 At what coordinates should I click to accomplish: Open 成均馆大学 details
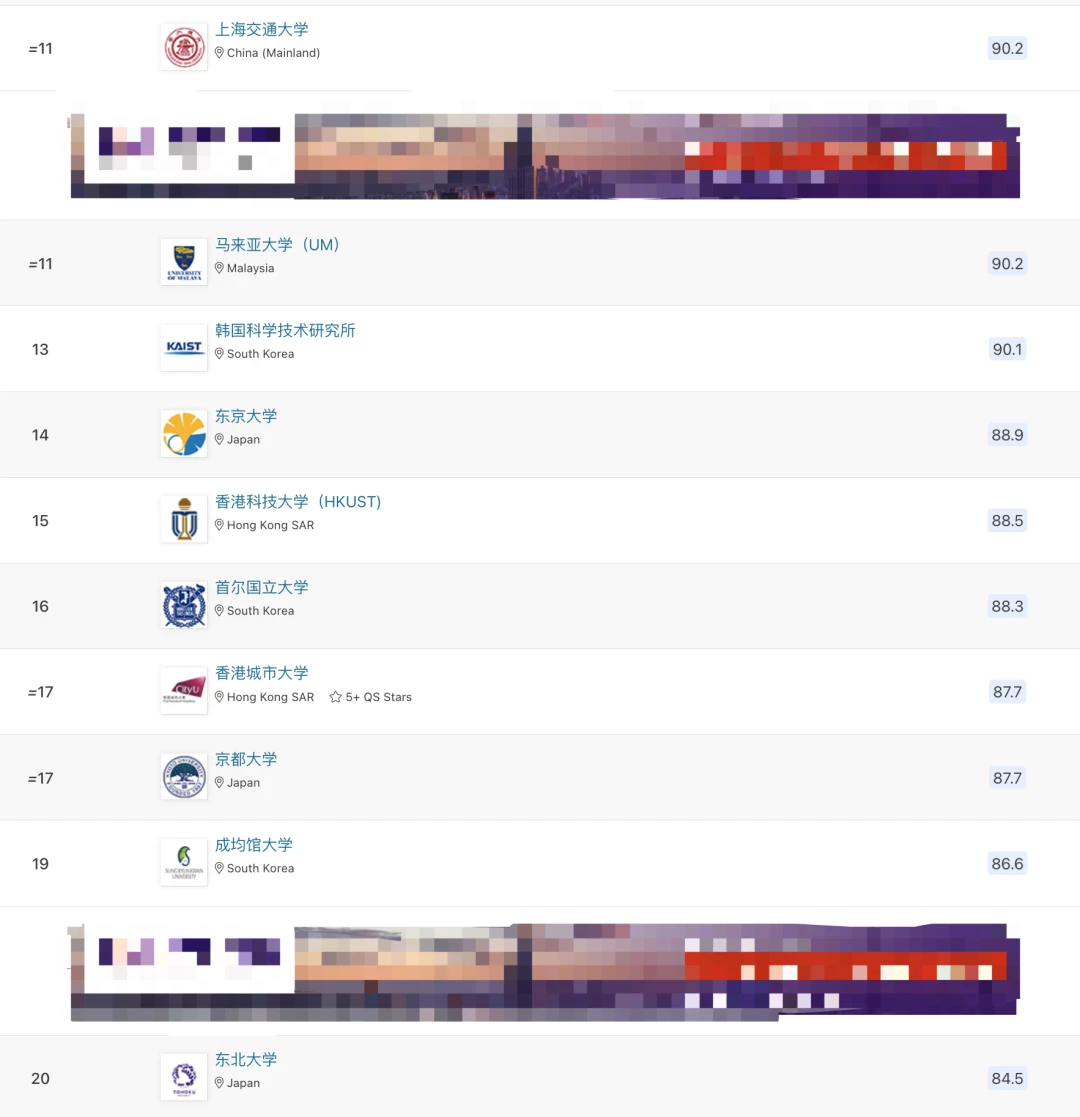254,845
